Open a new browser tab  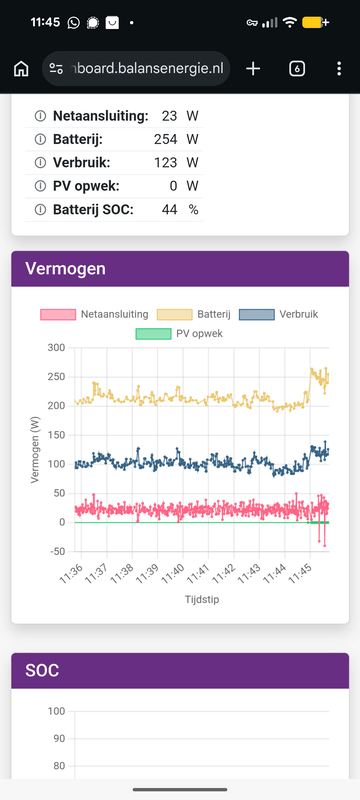point(253,69)
